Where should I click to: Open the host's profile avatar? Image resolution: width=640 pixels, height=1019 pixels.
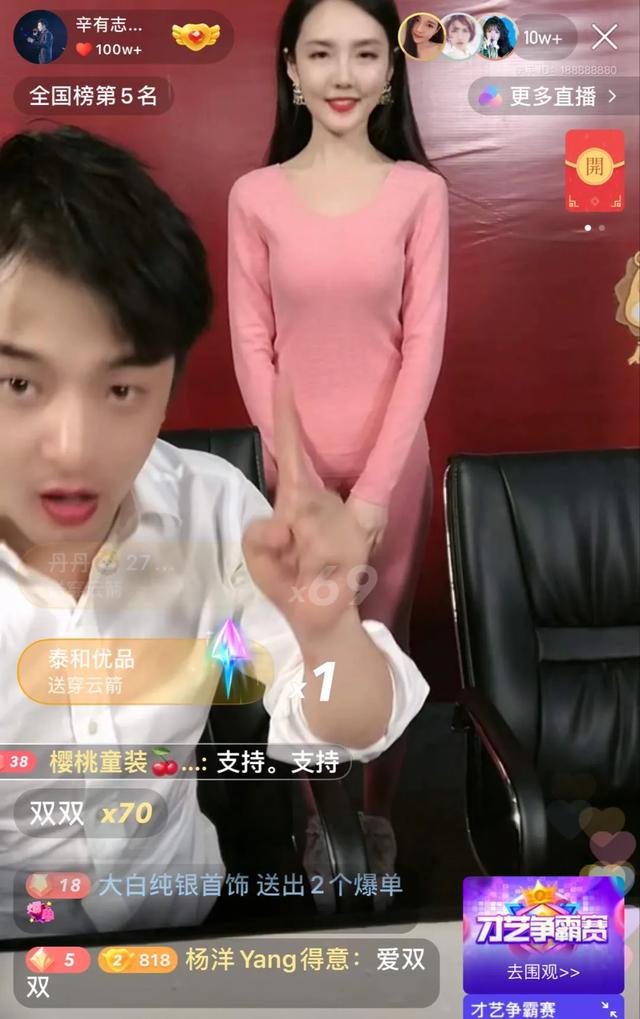40,37
